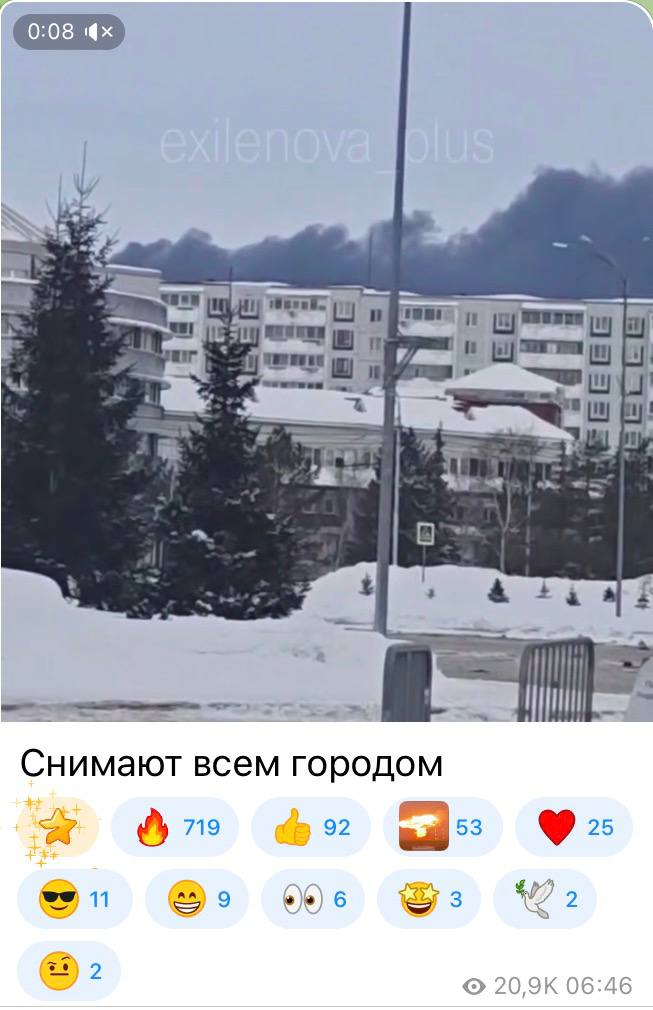The width and height of the screenshot is (653, 1010).
Task: Tap the eyes emoji reaction (6)
Action: click(x=313, y=899)
